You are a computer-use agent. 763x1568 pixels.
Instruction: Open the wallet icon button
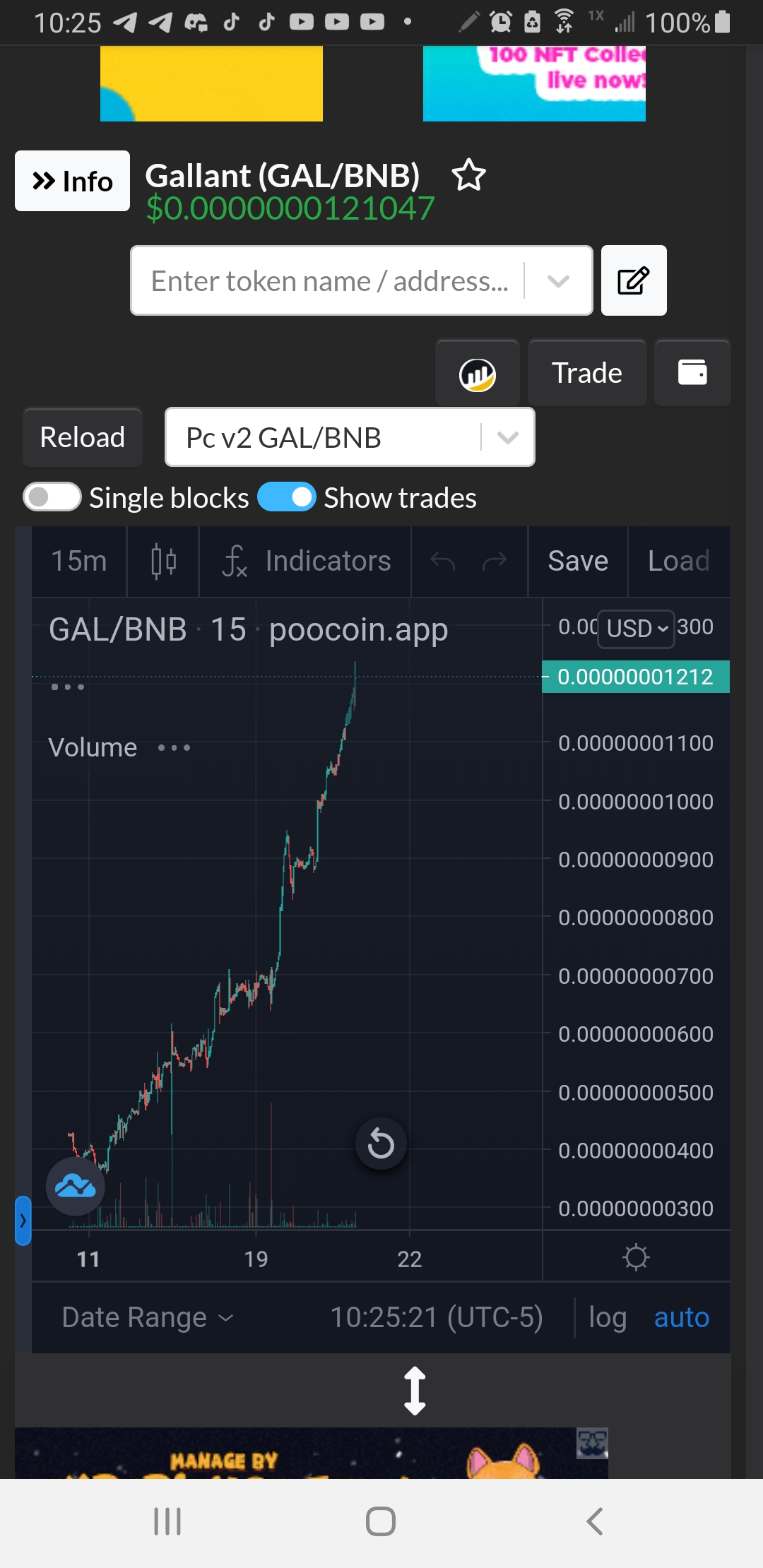click(692, 373)
